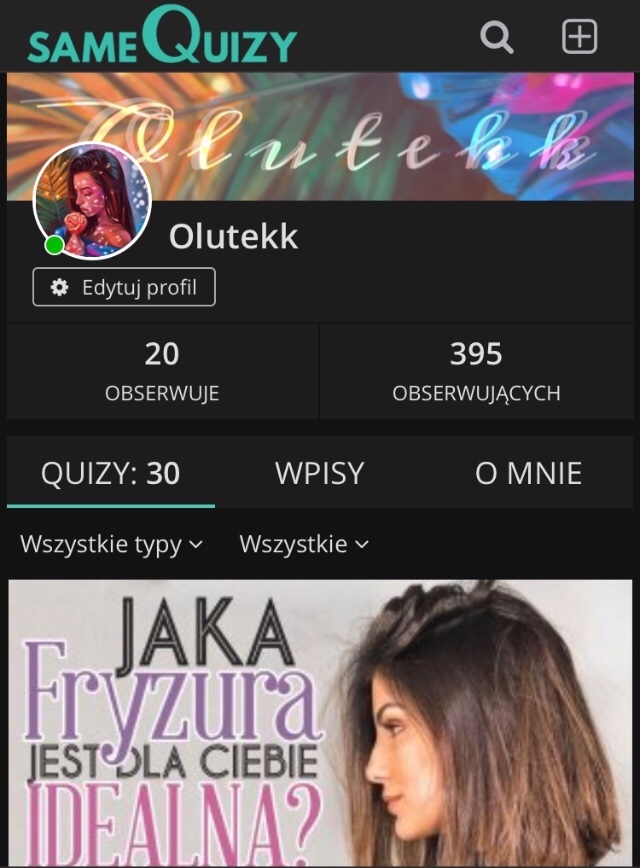The width and height of the screenshot is (640, 868).
Task: Select the Quizy: 30 tab
Action: 110,473
